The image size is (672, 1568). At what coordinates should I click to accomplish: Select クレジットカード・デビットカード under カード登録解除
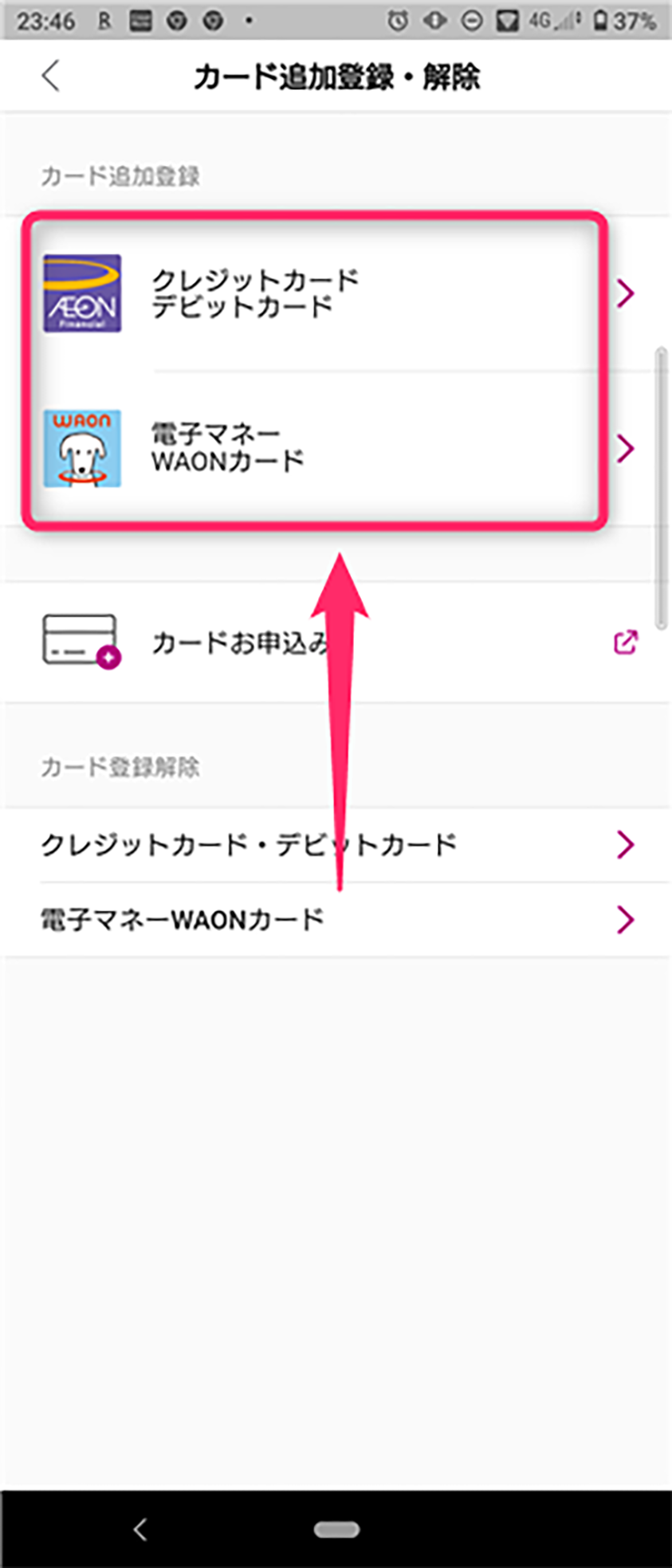335,845
